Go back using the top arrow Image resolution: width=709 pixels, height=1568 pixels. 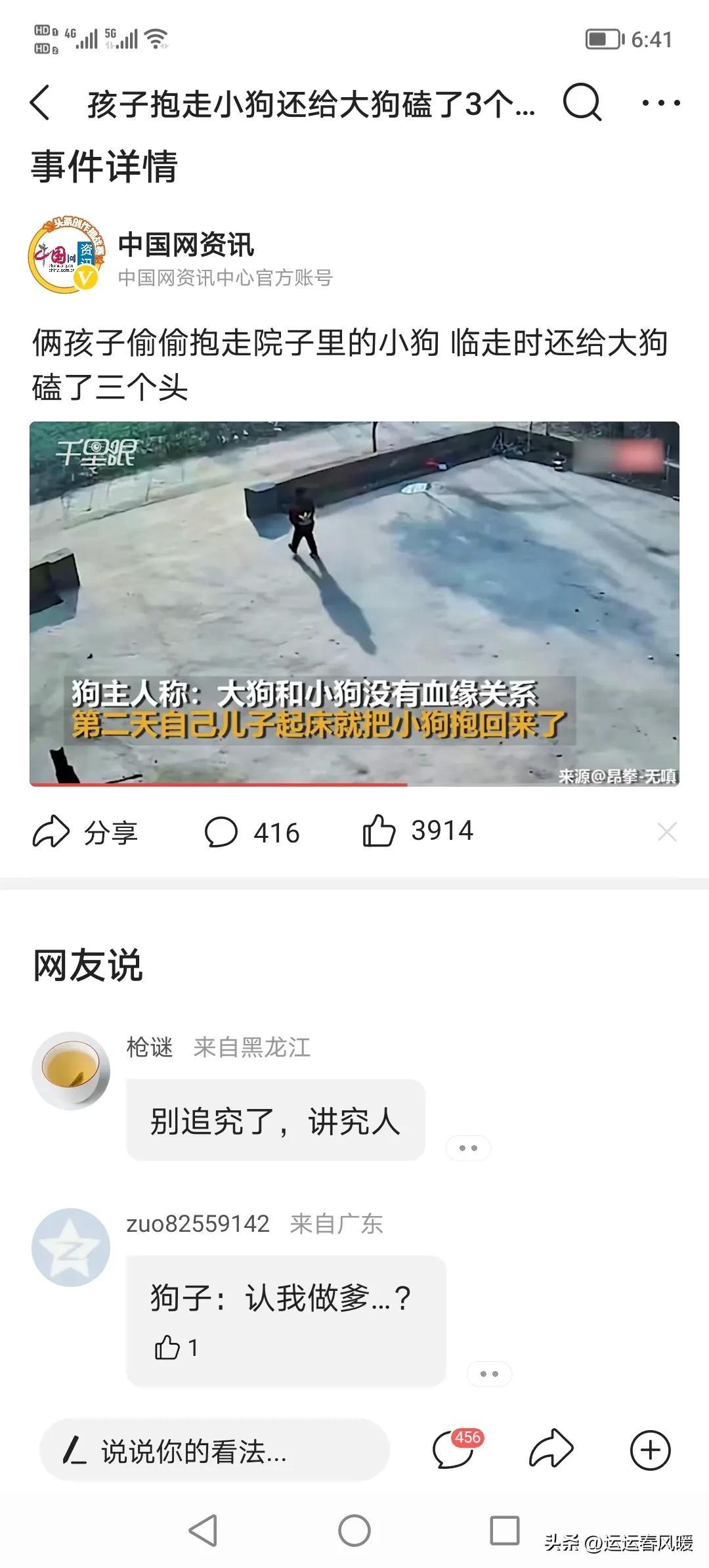(x=41, y=103)
